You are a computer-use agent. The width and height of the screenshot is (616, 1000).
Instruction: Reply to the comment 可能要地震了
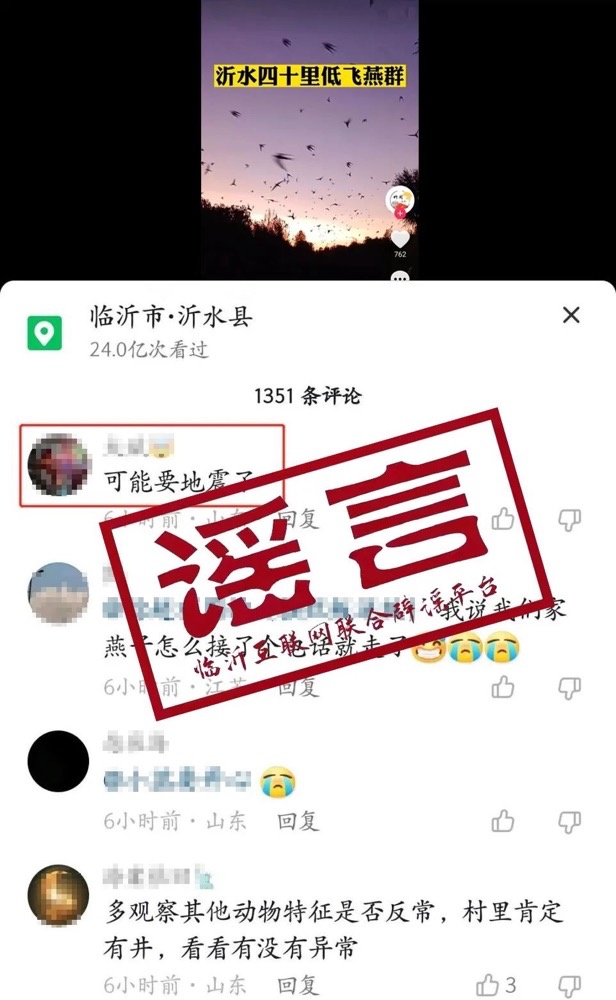[298, 519]
